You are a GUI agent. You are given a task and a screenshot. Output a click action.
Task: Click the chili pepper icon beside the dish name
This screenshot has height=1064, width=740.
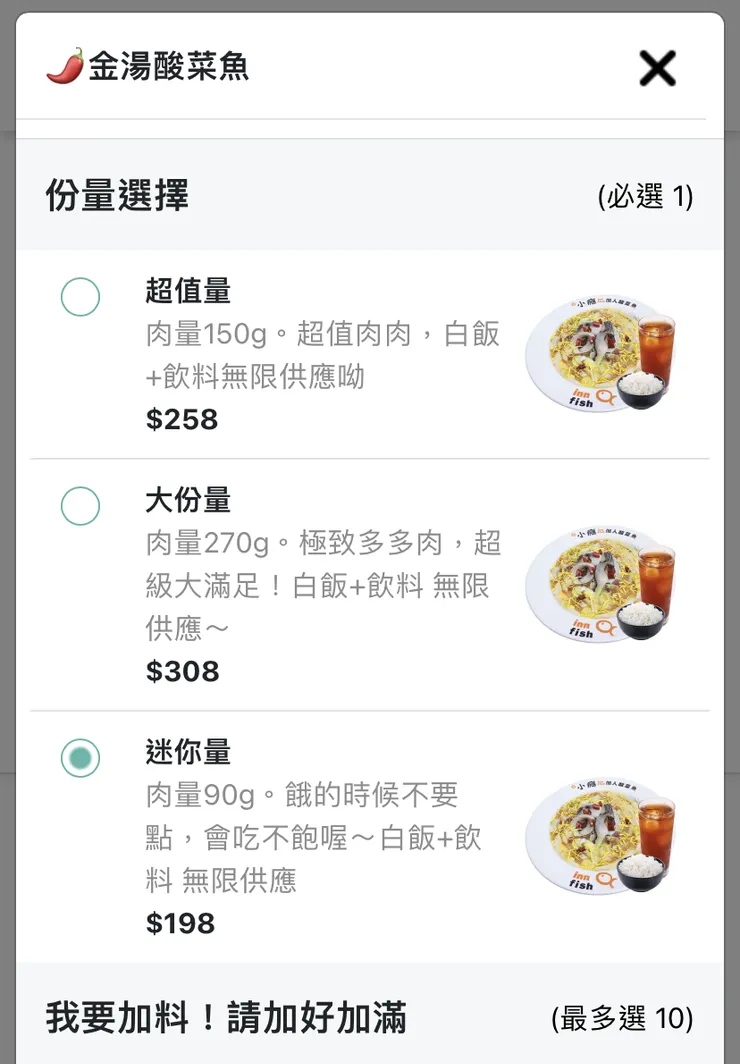point(62,68)
